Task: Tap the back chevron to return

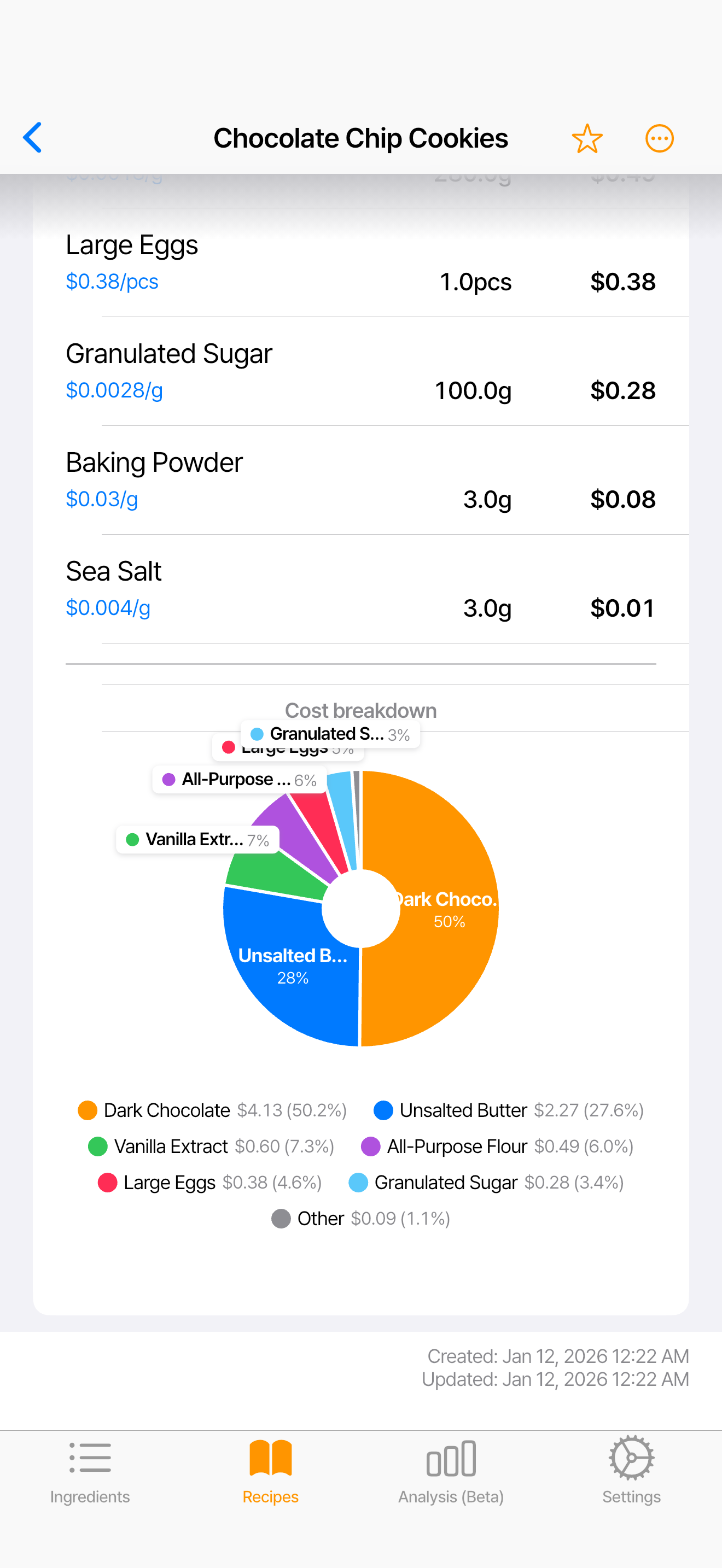Action: point(32,137)
